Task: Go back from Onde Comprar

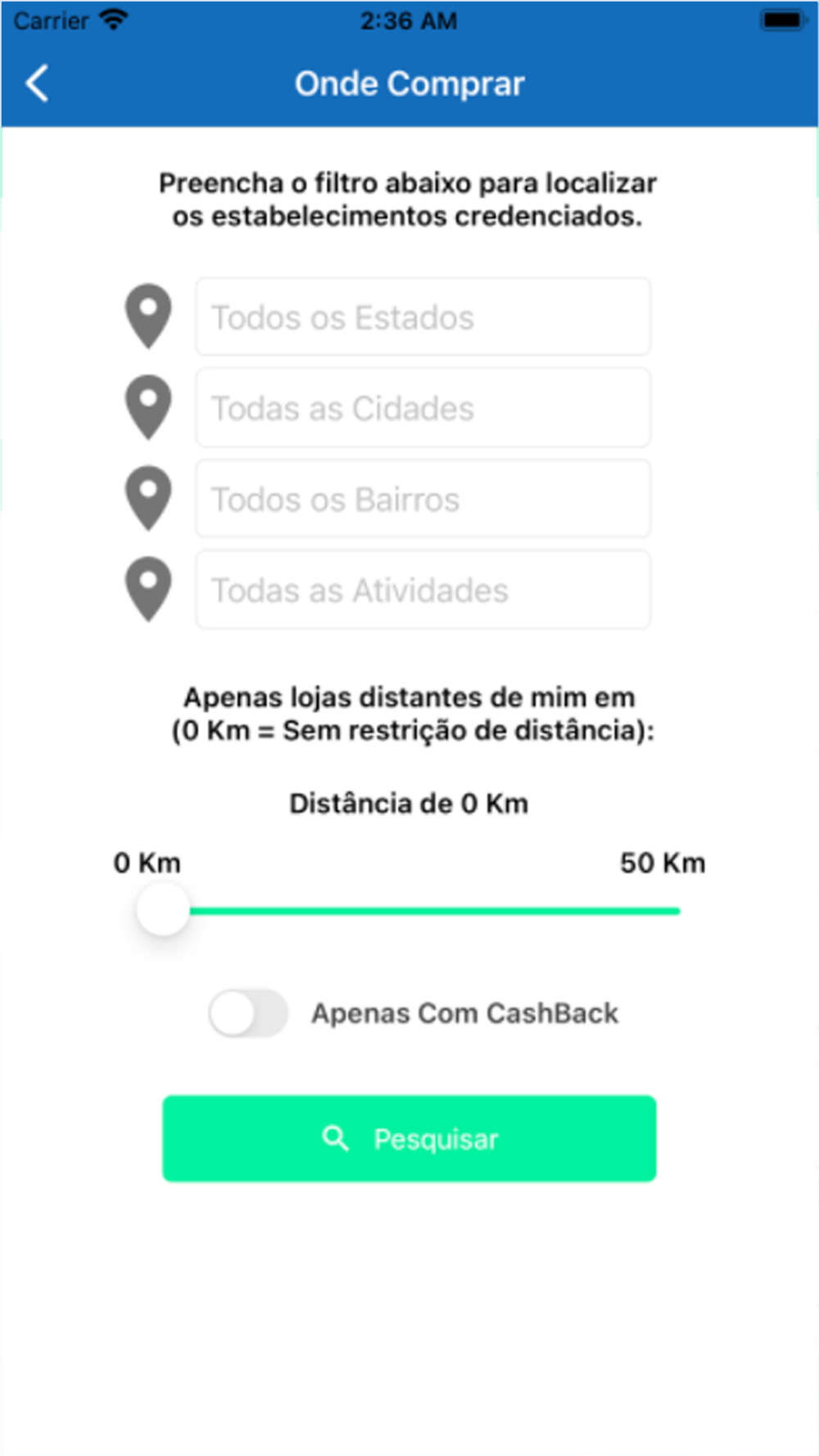Action: tap(37, 84)
